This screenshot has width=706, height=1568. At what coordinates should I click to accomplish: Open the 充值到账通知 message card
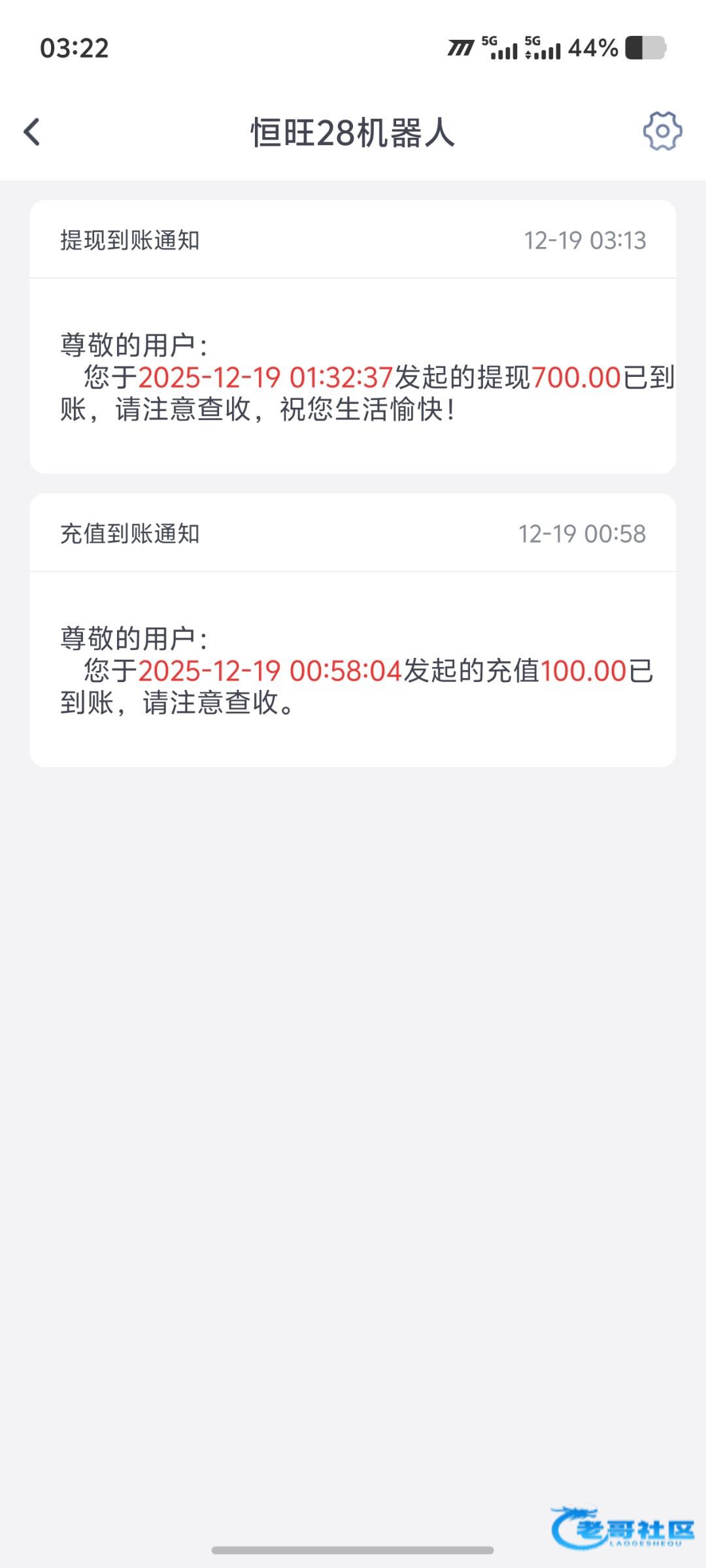click(353, 630)
